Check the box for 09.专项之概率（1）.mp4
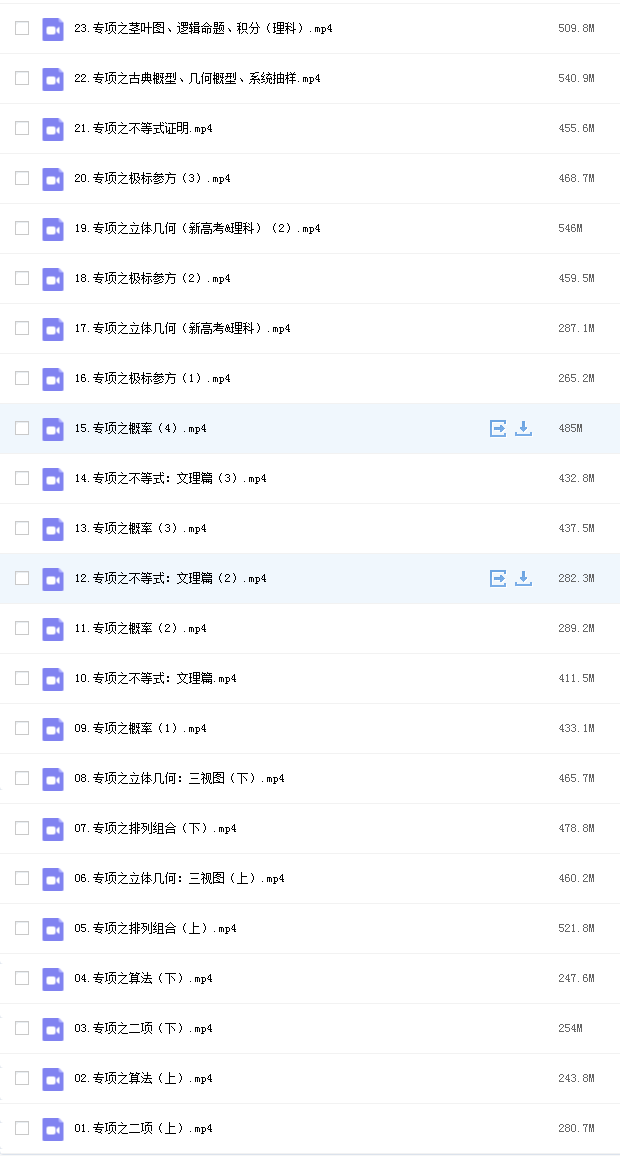The width and height of the screenshot is (620, 1156). pyautogui.click(x=22, y=728)
